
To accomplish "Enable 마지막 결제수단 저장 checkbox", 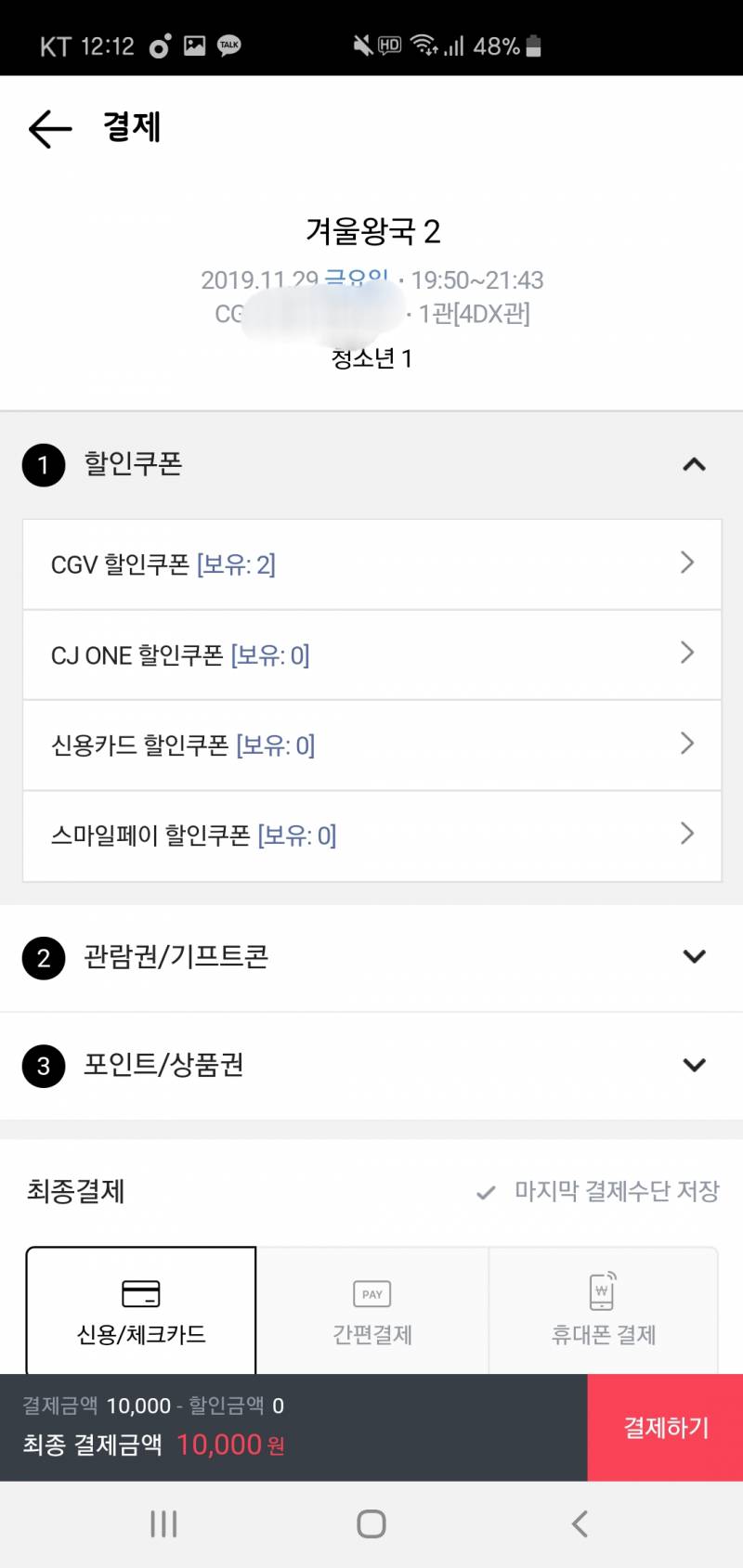I will pos(485,1192).
